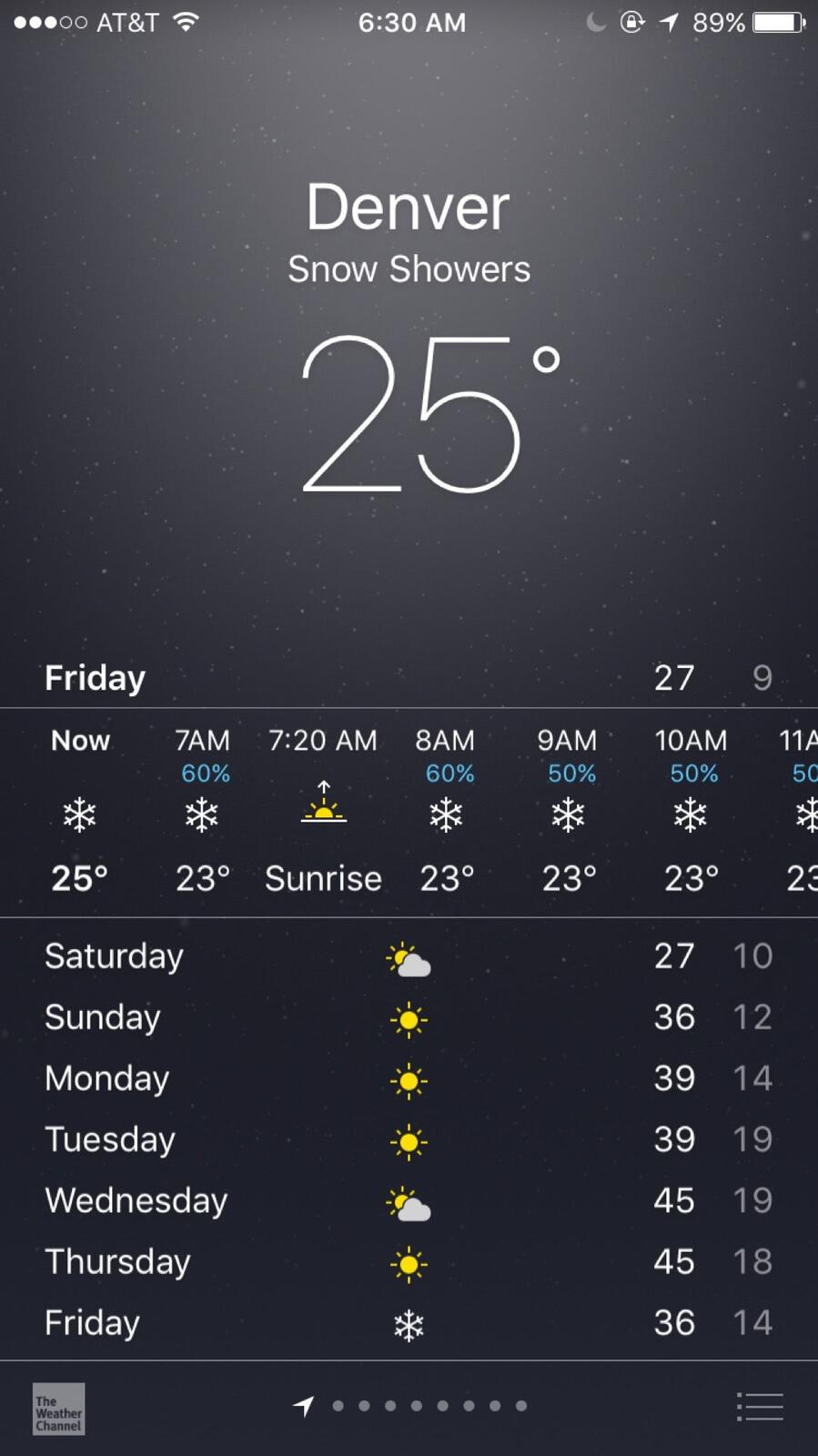The width and height of the screenshot is (818, 1456).
Task: Open The Weather Channel link
Action: point(58,1409)
